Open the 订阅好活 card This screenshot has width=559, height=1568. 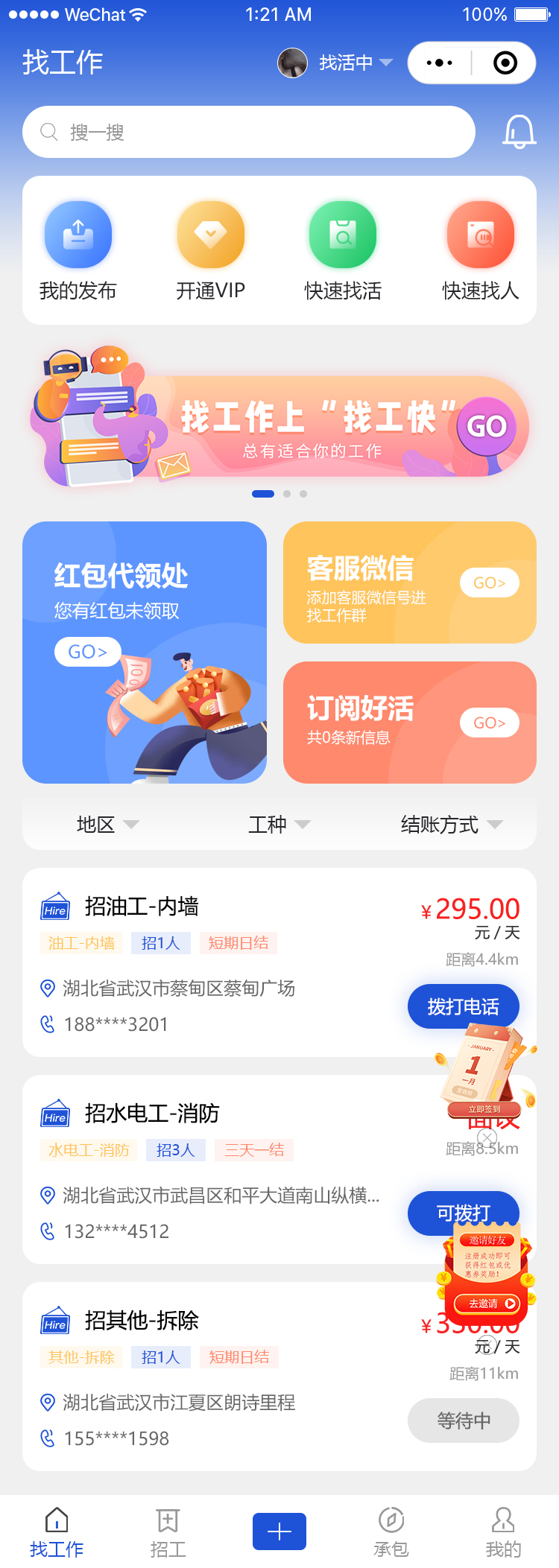click(409, 723)
